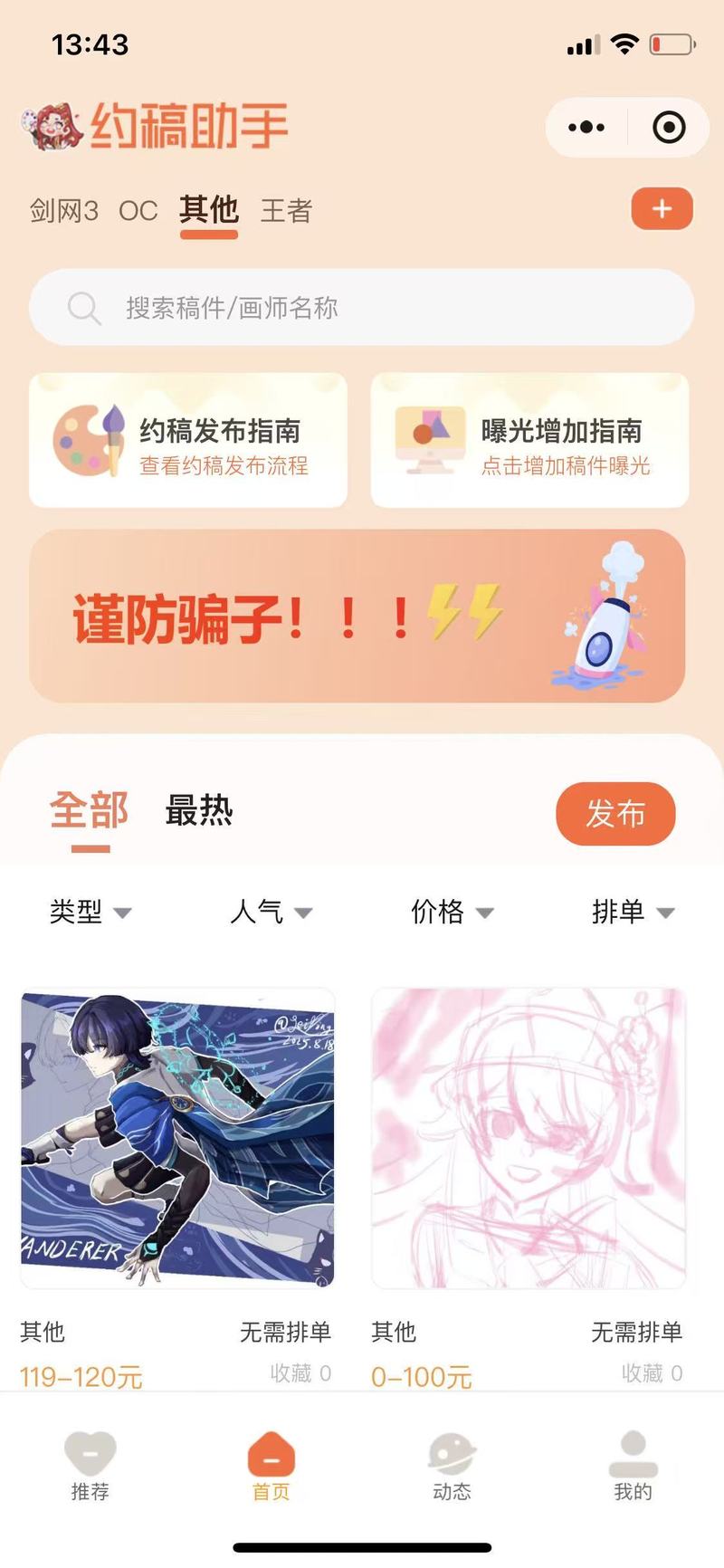Open the 约稿发布指南 card
Screen dimensions: 724x1568
click(x=188, y=441)
